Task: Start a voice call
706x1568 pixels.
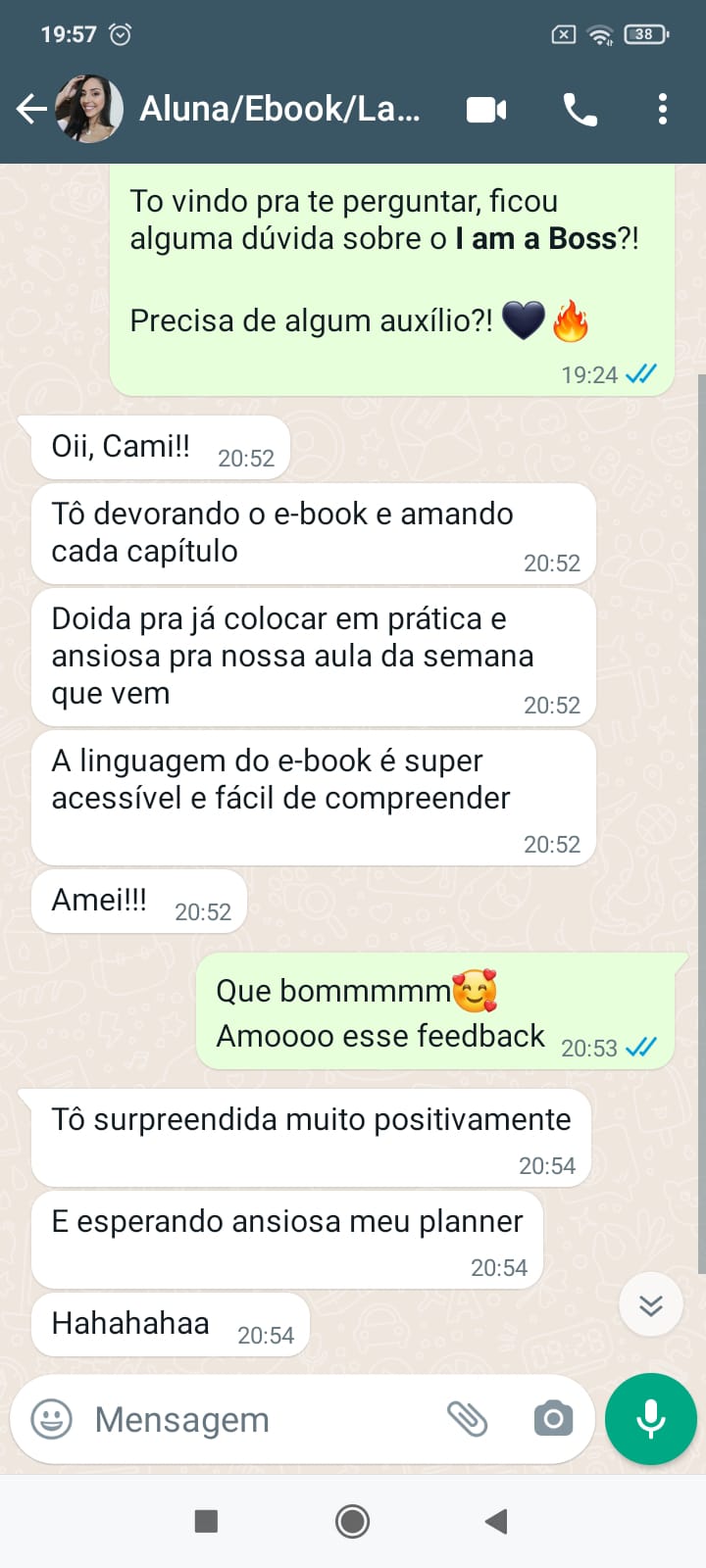Action: tap(580, 110)
